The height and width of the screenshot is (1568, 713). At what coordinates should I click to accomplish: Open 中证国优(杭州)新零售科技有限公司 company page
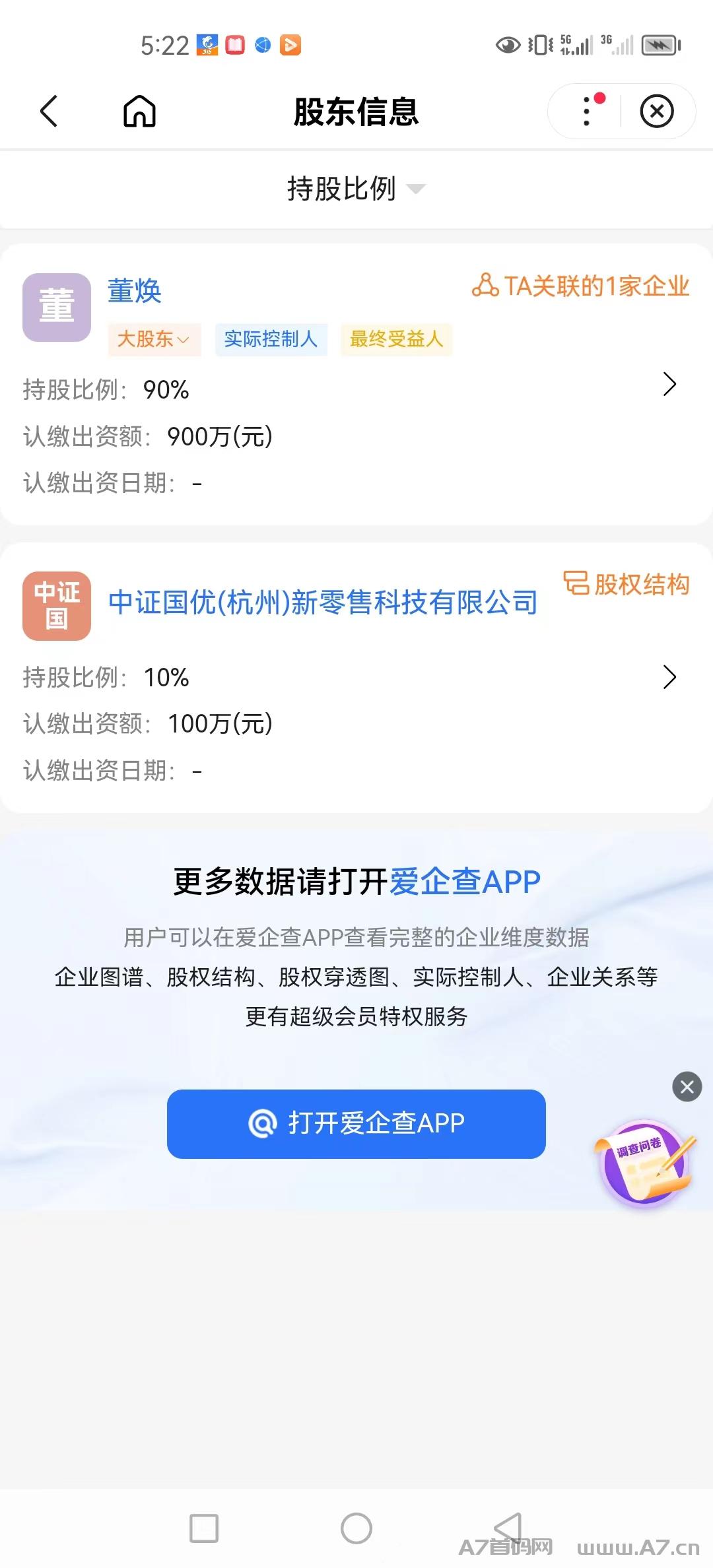pos(323,602)
